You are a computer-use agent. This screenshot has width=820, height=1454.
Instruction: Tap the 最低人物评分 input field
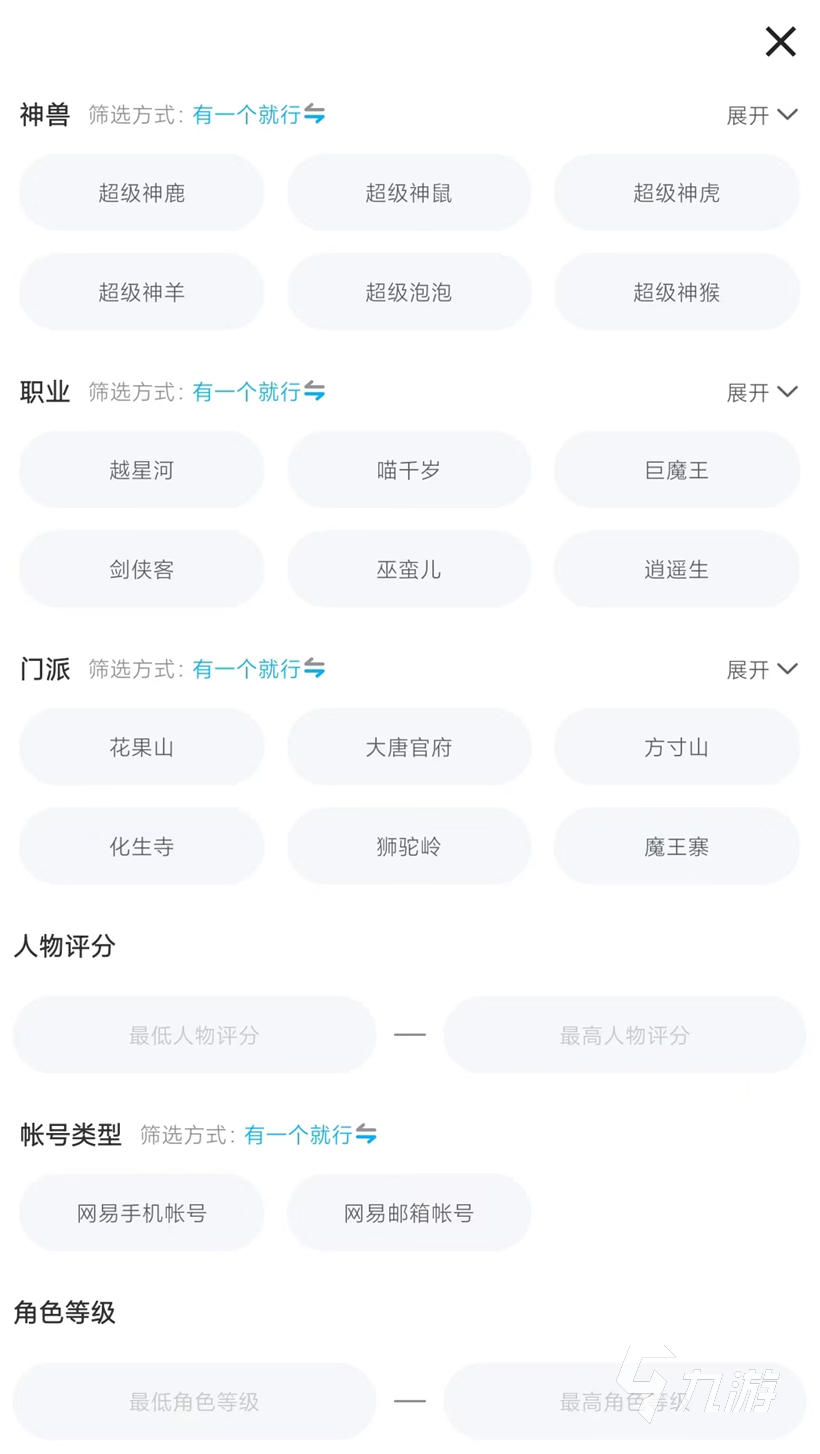click(194, 1035)
